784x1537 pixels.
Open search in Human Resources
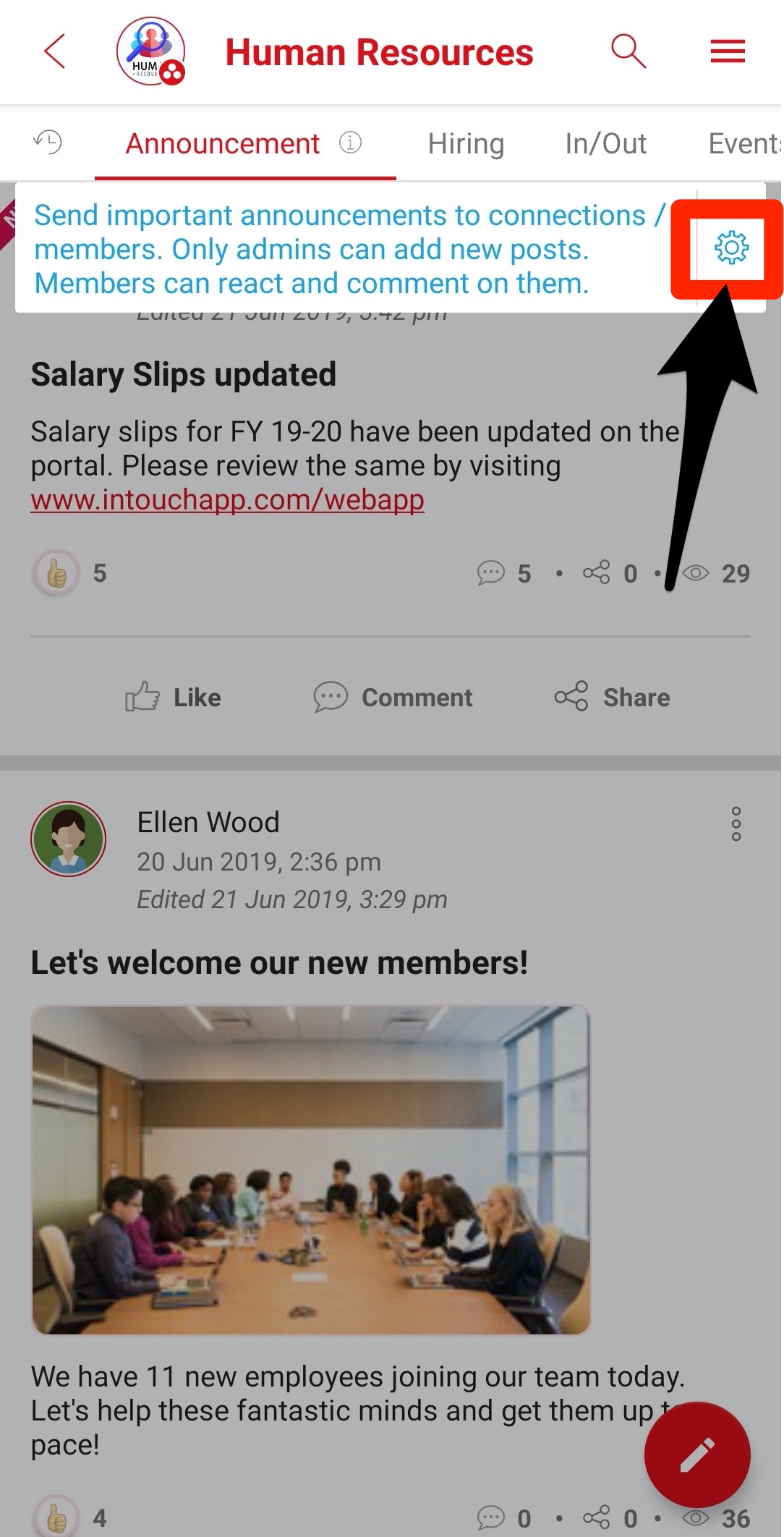pyautogui.click(x=628, y=51)
